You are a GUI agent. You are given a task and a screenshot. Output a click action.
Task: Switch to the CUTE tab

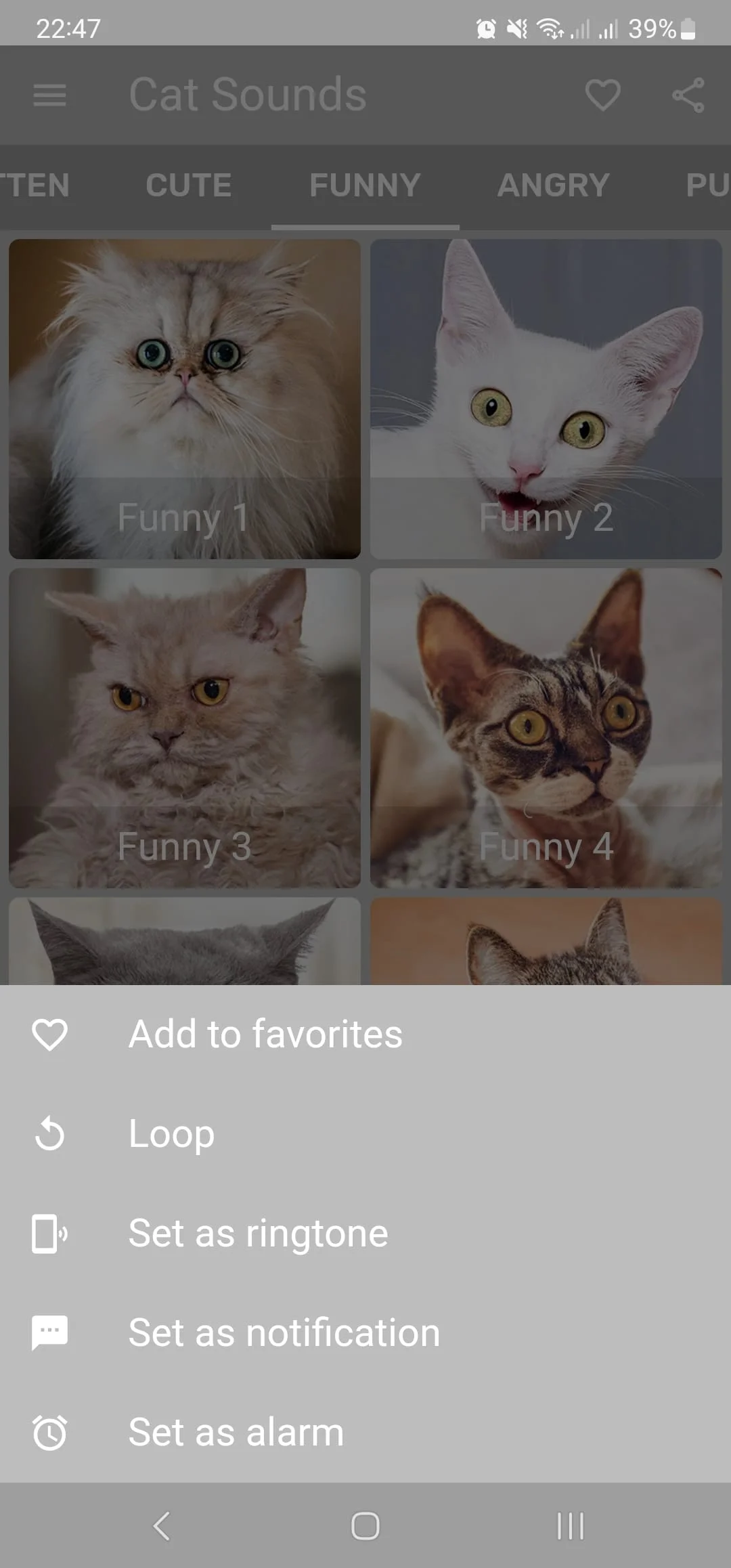click(x=187, y=184)
